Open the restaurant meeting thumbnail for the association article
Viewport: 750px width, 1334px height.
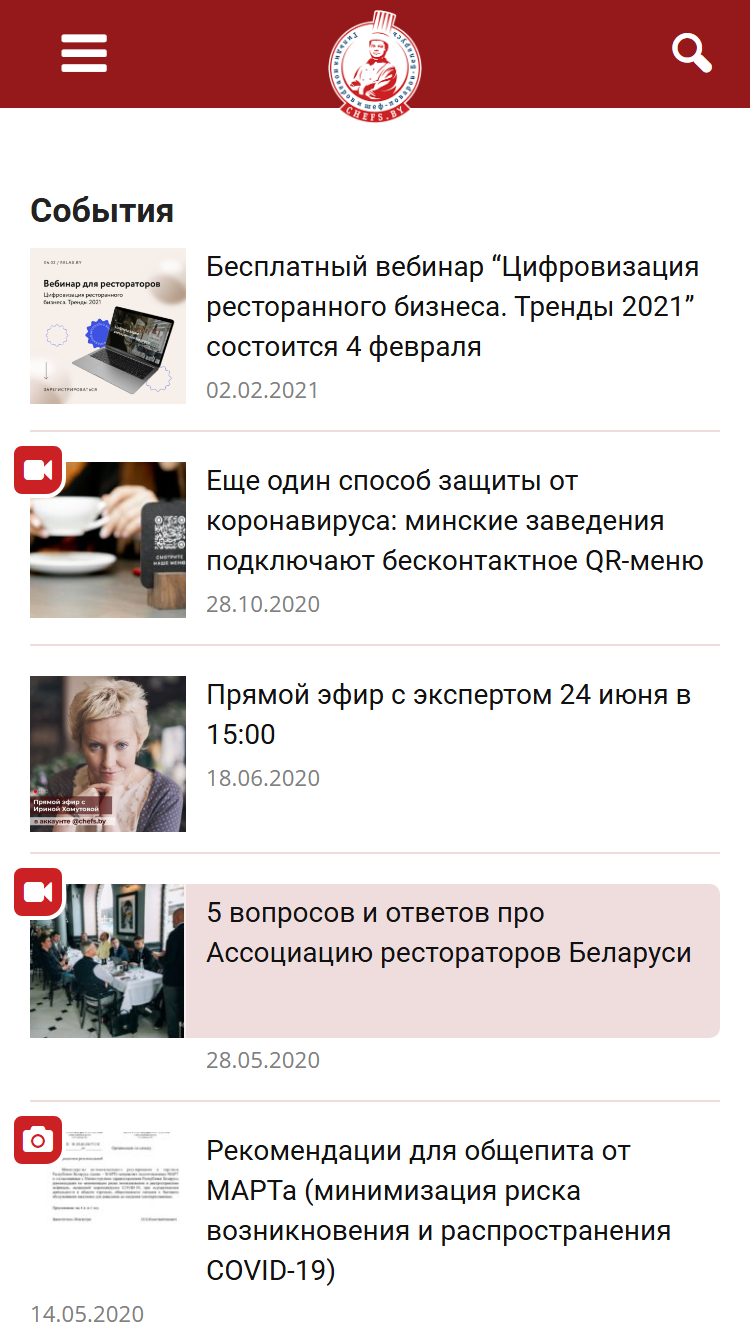coord(108,961)
